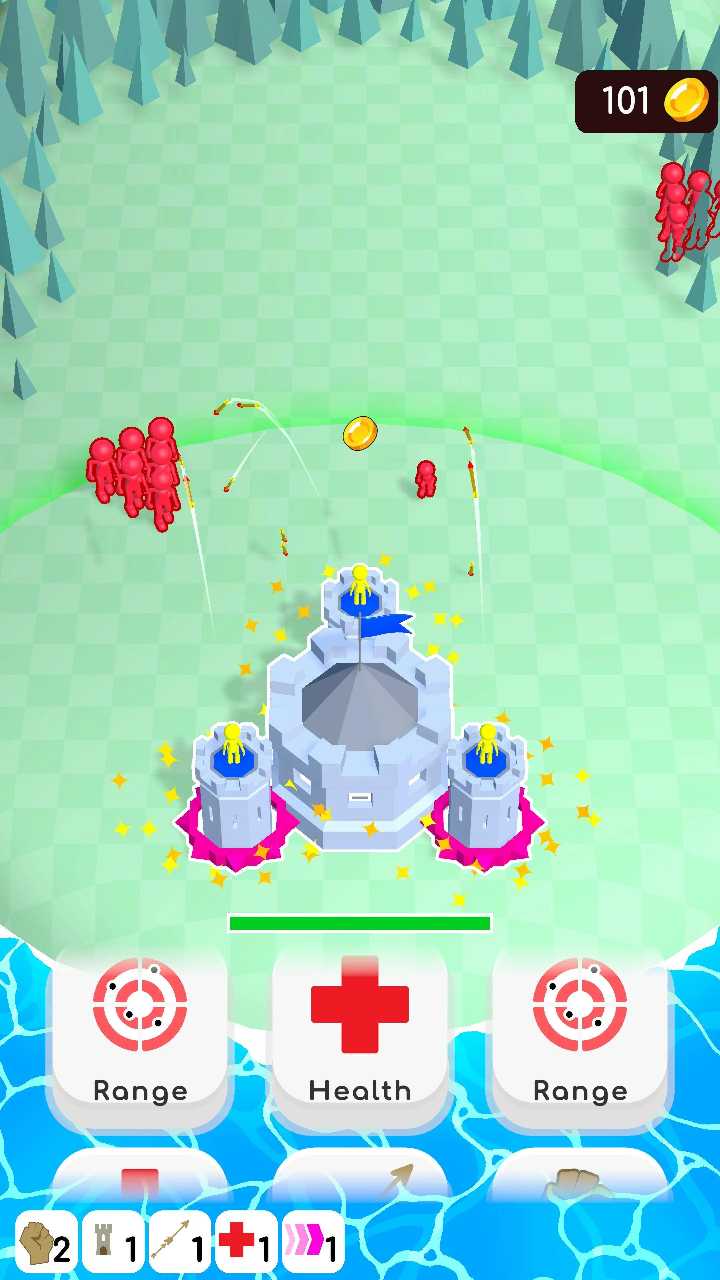Buy the Health upgrade card

[x=359, y=1030]
